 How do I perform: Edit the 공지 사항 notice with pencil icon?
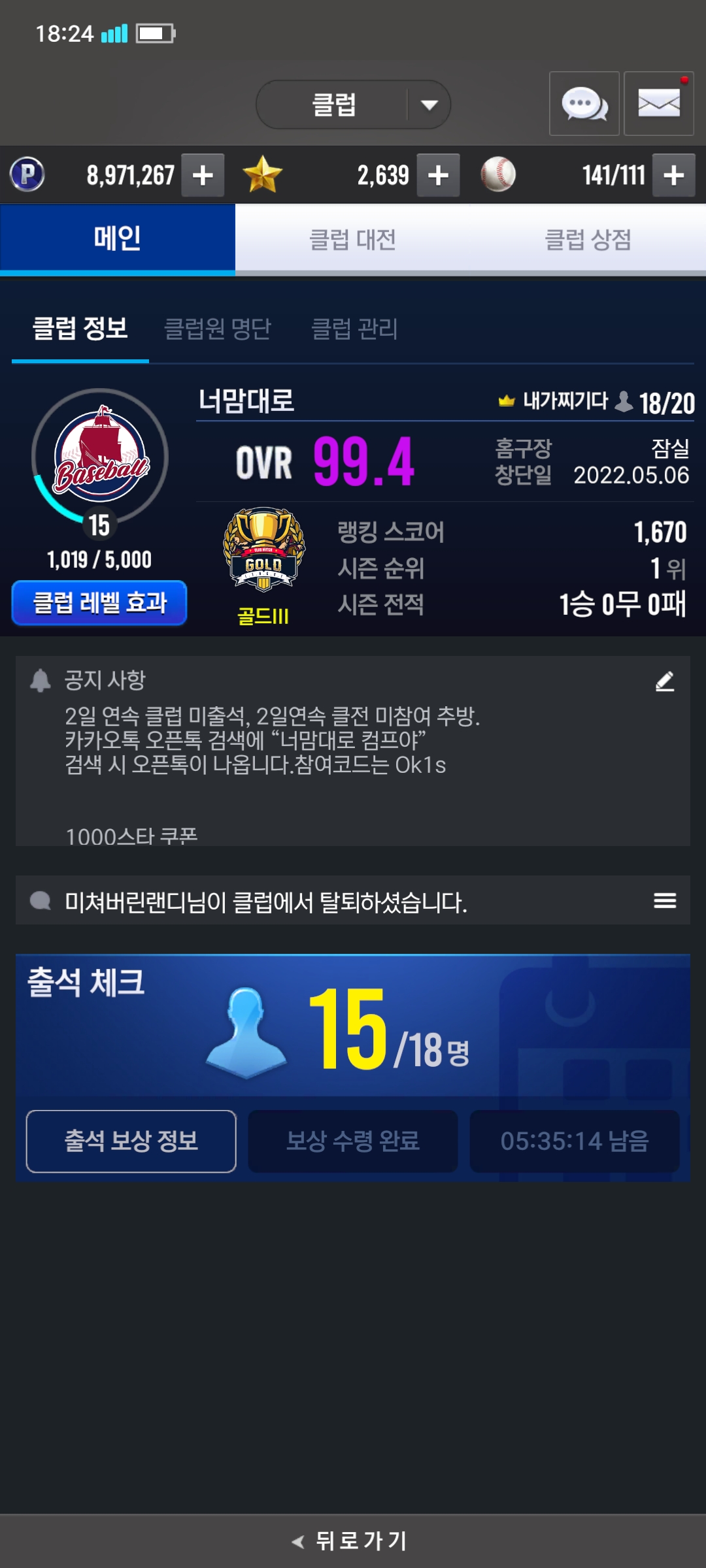click(x=665, y=681)
